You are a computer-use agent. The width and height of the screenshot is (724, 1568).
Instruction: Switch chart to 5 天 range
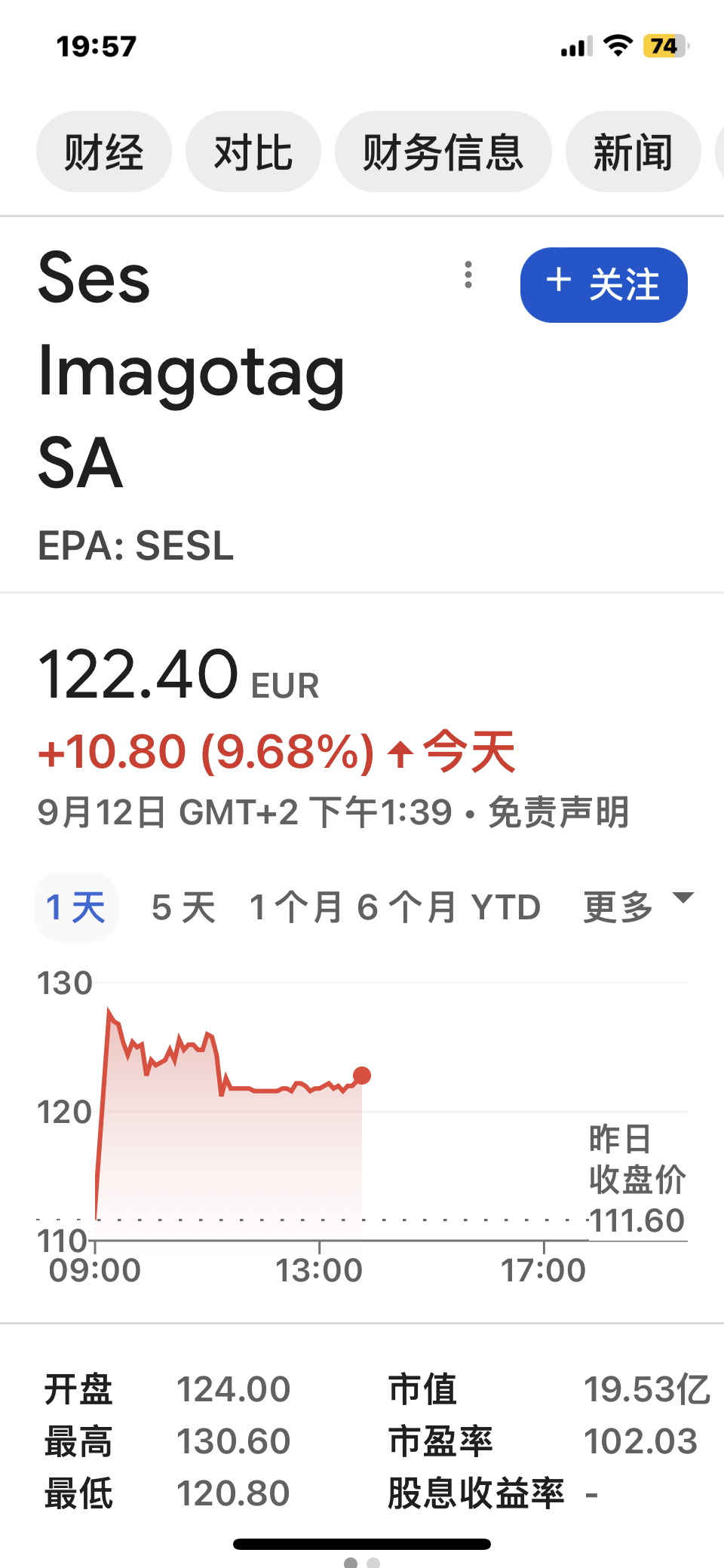tap(183, 907)
